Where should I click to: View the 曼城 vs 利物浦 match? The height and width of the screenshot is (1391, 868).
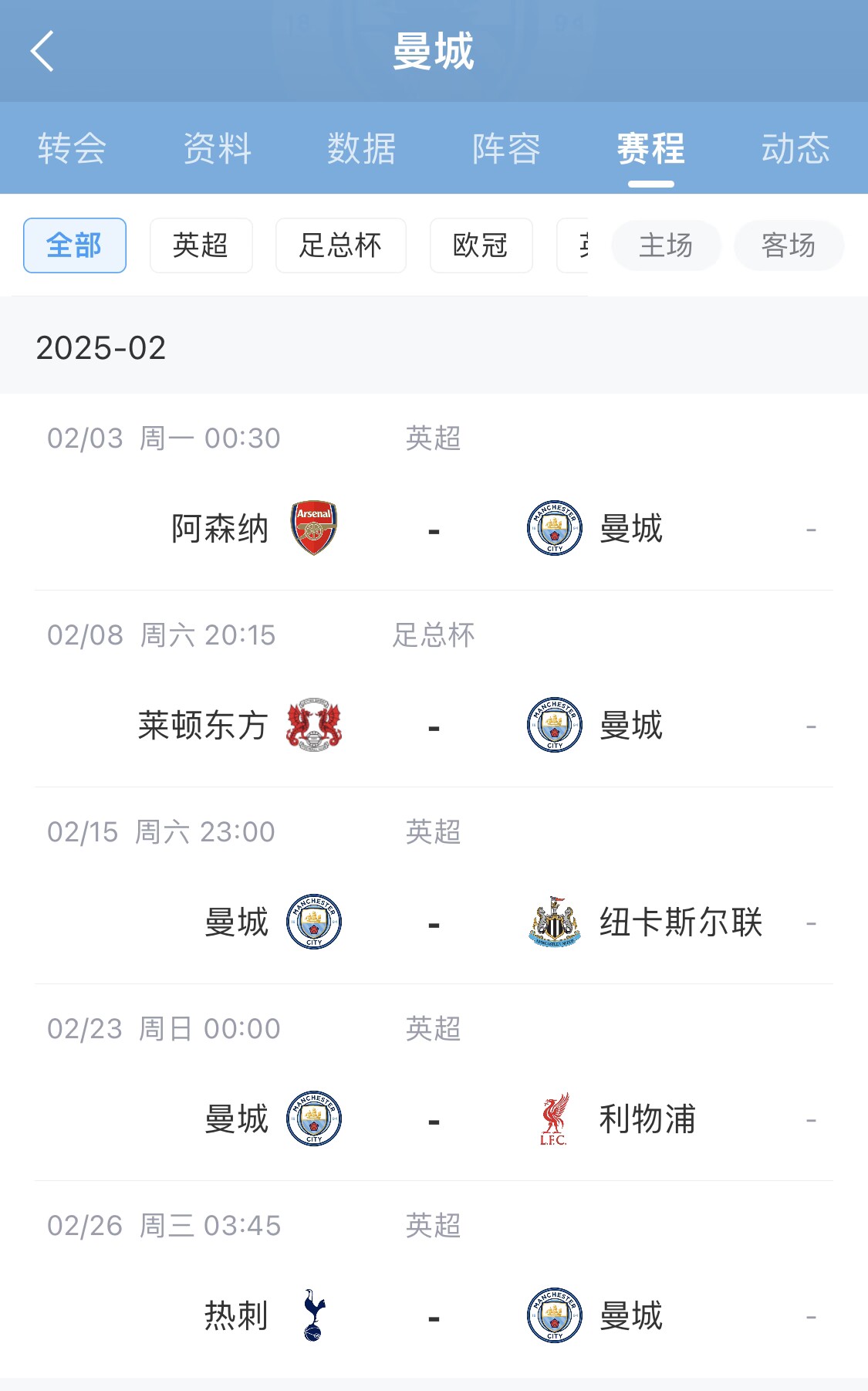[x=434, y=1120]
